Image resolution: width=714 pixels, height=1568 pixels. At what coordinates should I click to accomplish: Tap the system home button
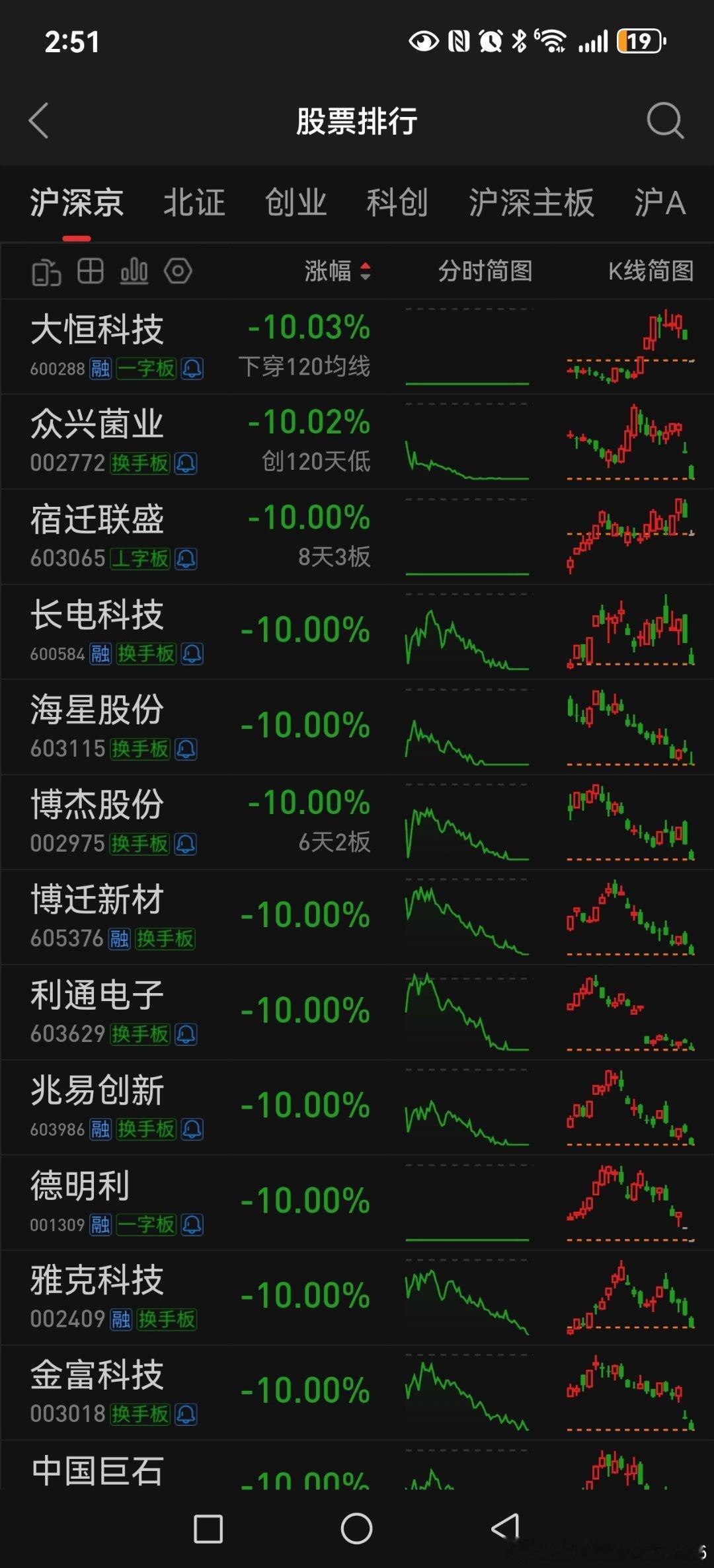point(357,1528)
